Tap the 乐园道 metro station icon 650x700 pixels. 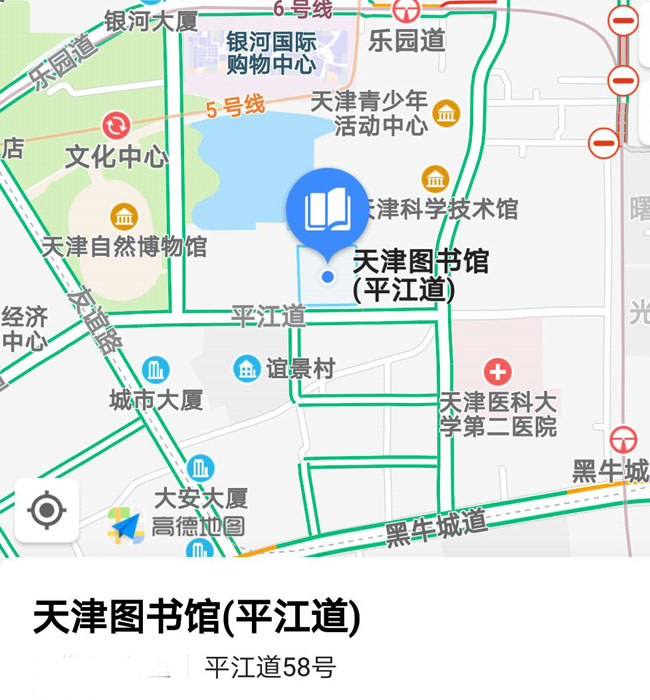pyautogui.click(x=405, y=11)
